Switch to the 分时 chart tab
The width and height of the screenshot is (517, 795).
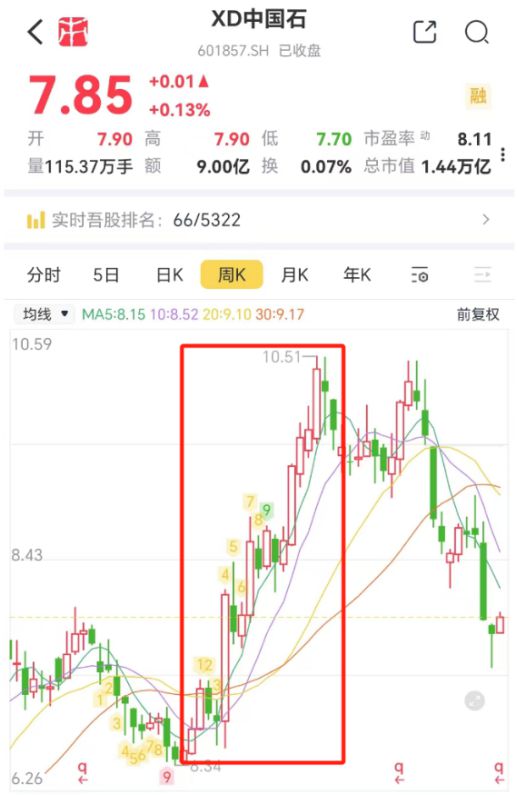coord(44,275)
